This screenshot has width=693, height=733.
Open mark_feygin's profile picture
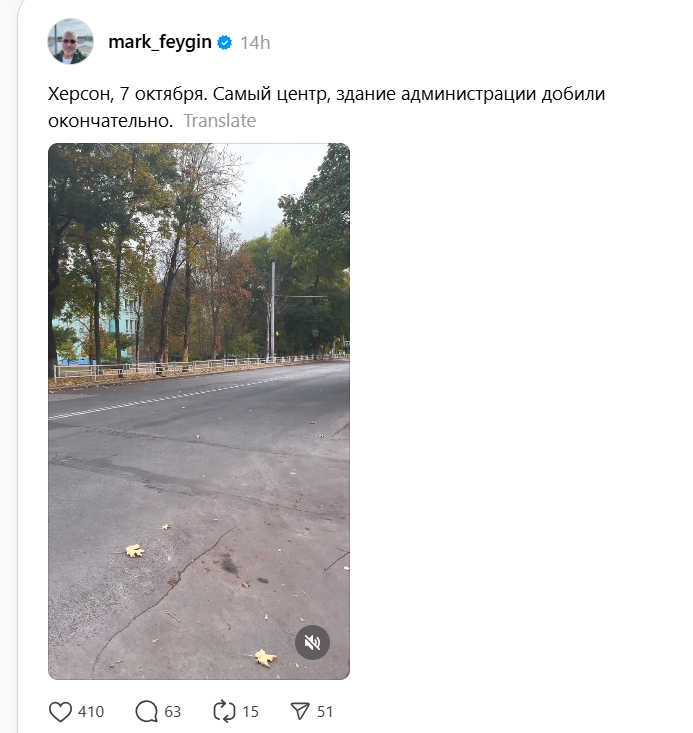point(70,42)
